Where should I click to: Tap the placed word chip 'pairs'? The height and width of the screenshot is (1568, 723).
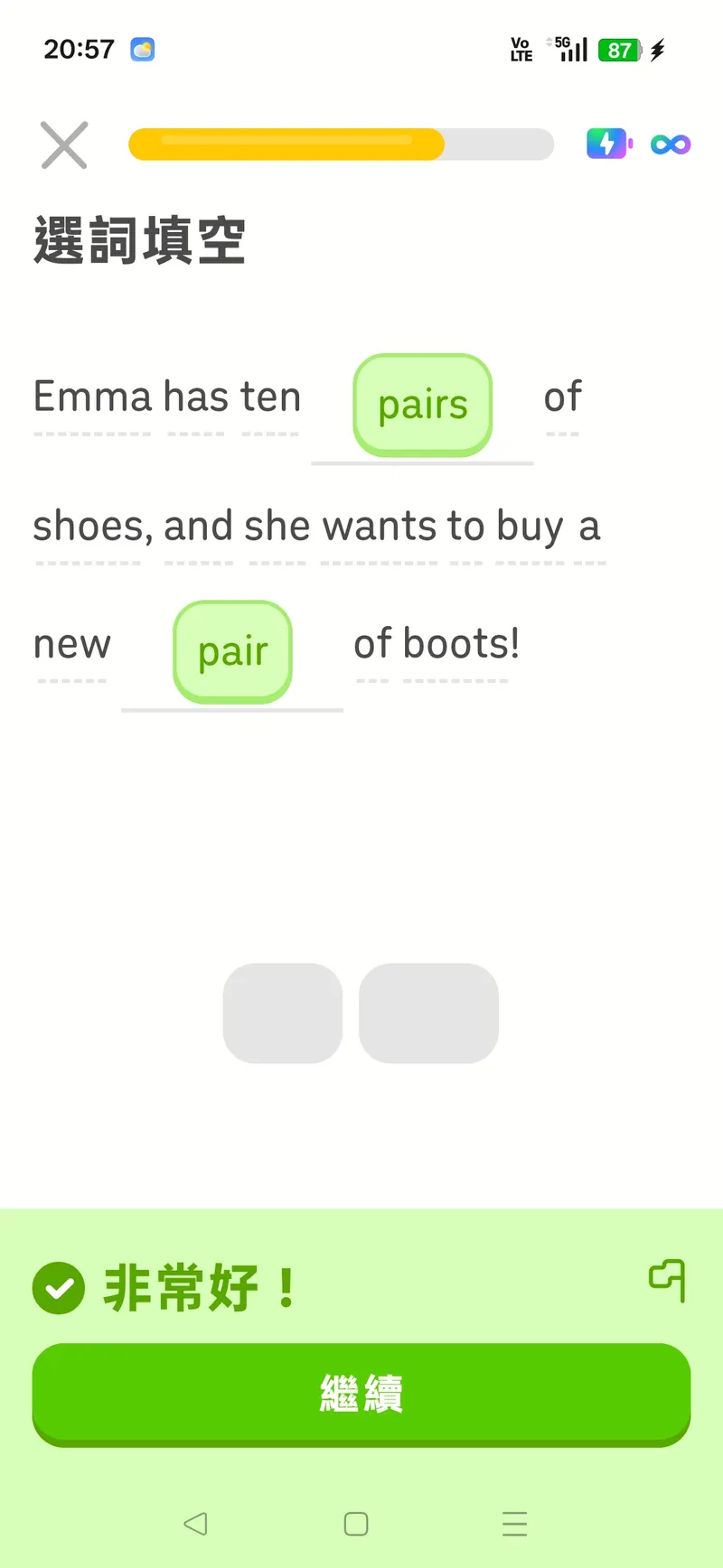[x=422, y=405]
